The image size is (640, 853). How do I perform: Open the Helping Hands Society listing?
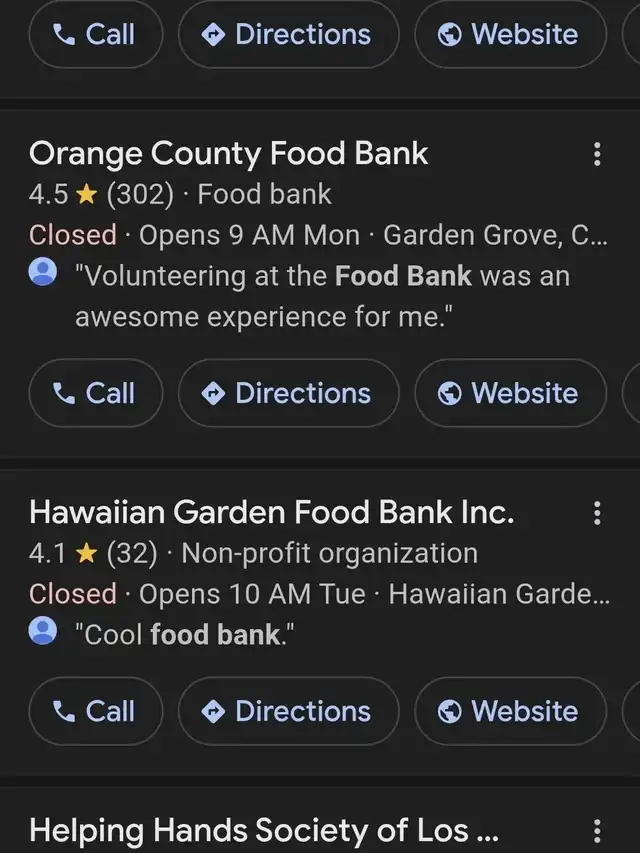(x=263, y=830)
